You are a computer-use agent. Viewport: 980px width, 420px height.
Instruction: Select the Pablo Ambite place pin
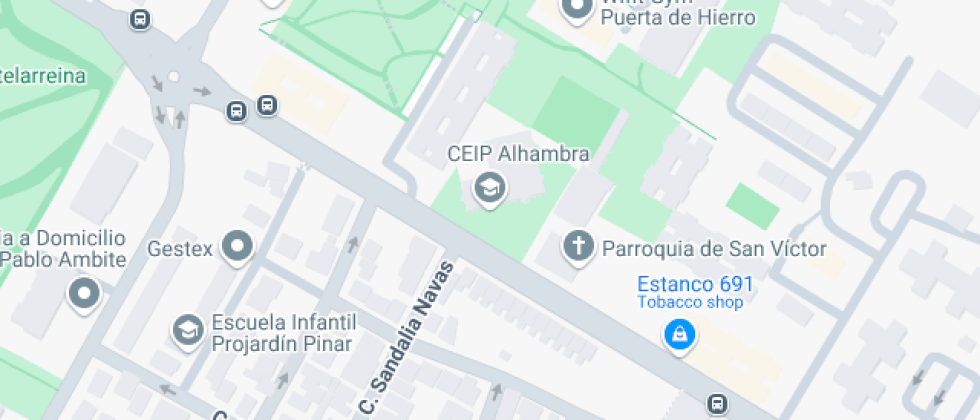(x=84, y=295)
